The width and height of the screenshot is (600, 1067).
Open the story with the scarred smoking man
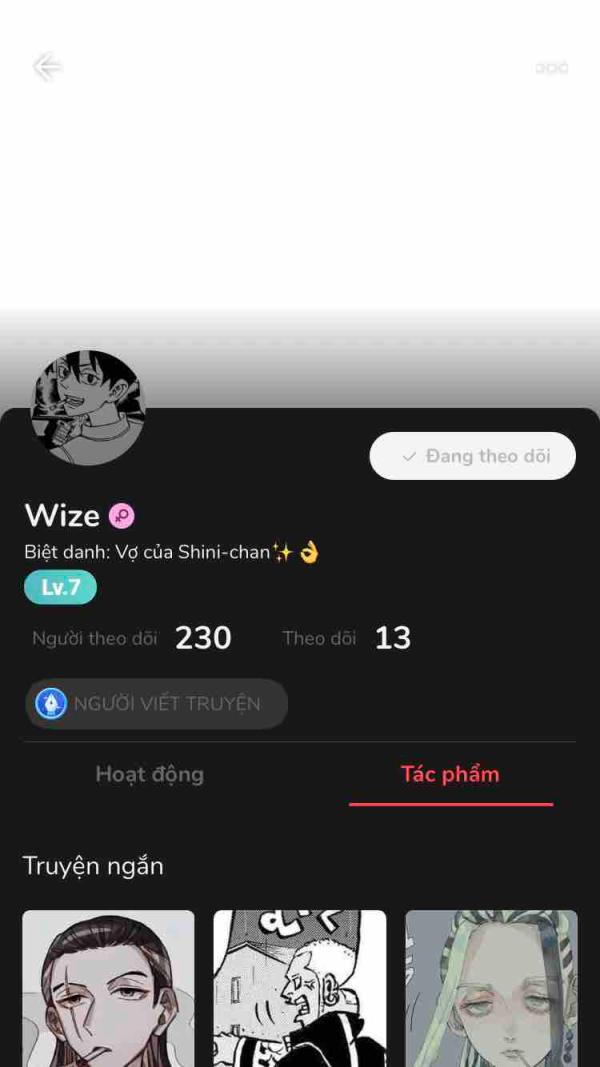point(108,988)
